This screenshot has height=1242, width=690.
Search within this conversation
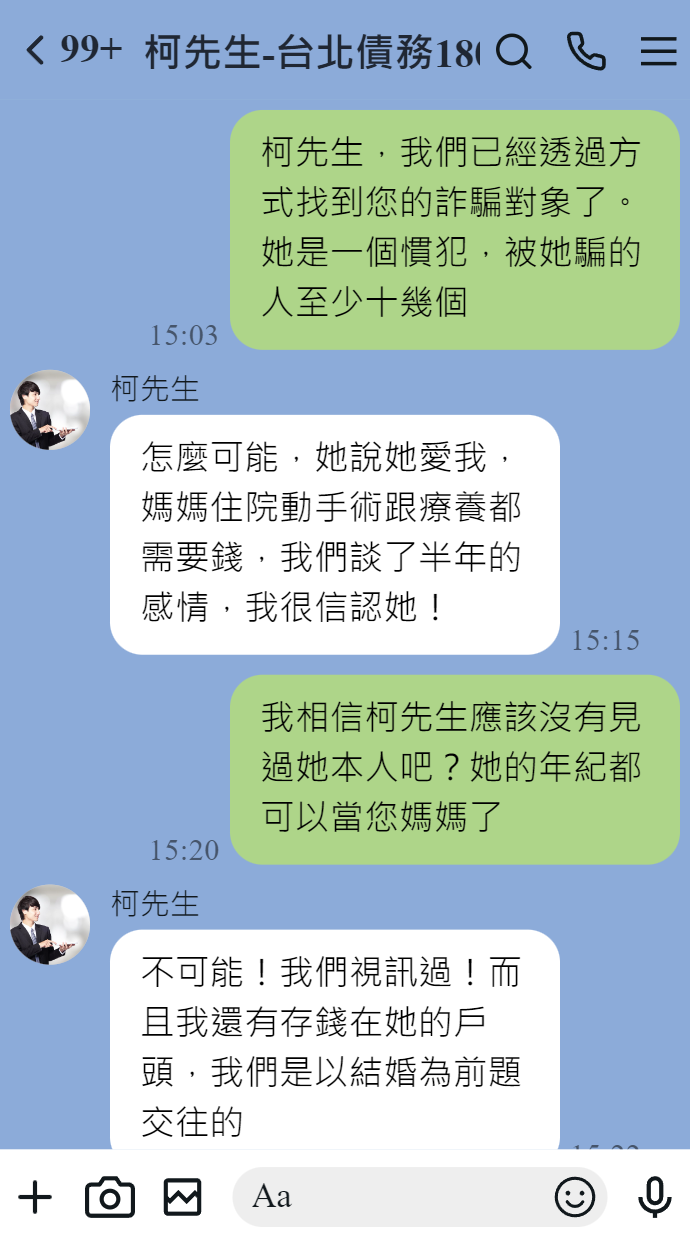pyautogui.click(x=514, y=51)
